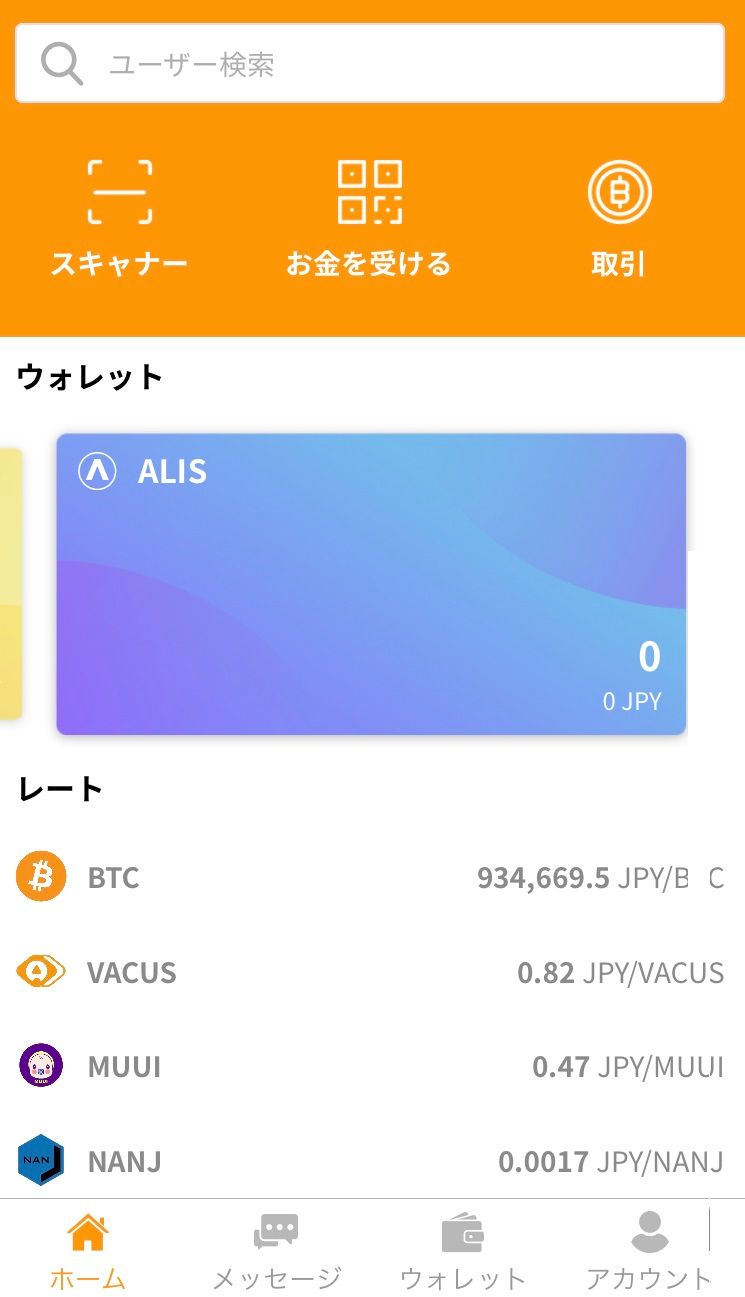Select the VACUS rate row

370,972
